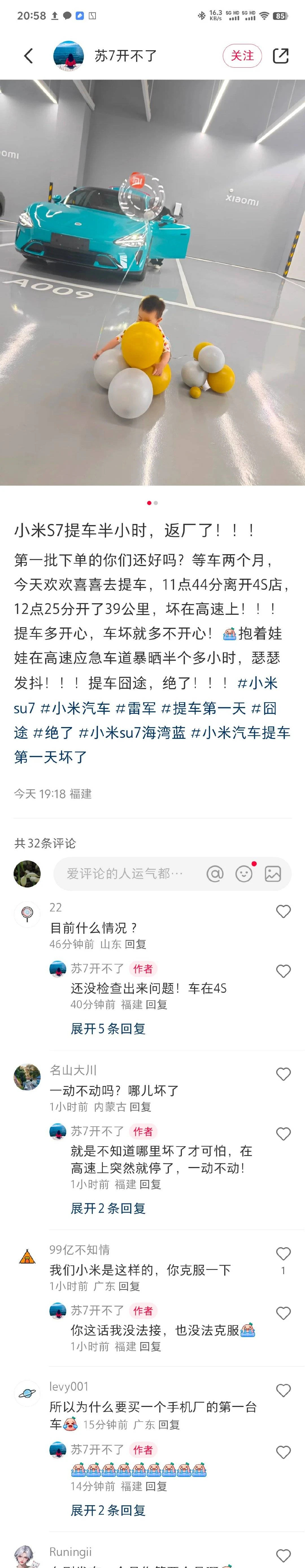Expand 展开5条回复 under first comment
Image resolution: width=305 pixels, height=1568 pixels.
pos(108,1029)
